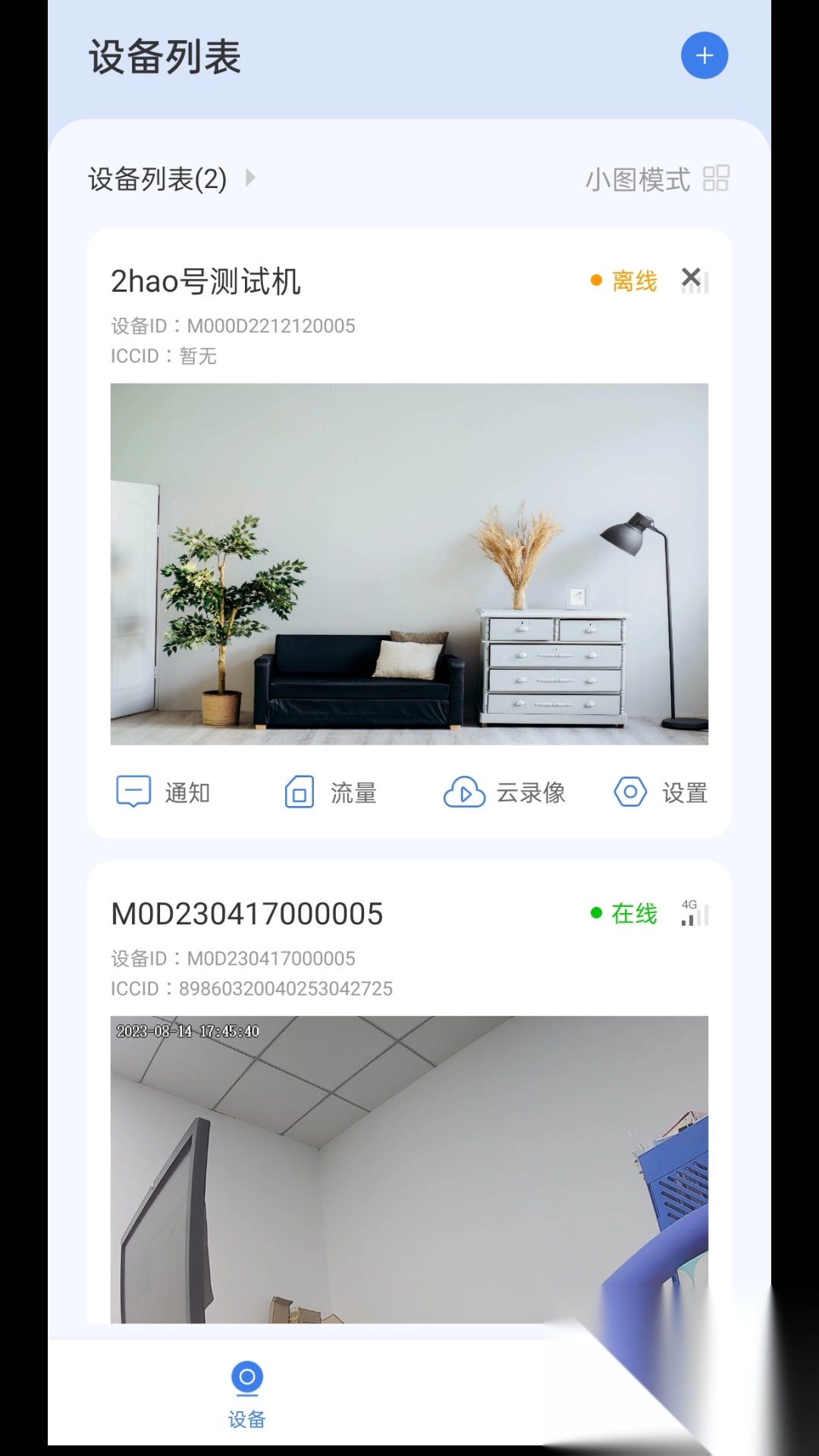819x1456 pixels.
Task: Switch to 小图模式 view
Action: [638, 180]
